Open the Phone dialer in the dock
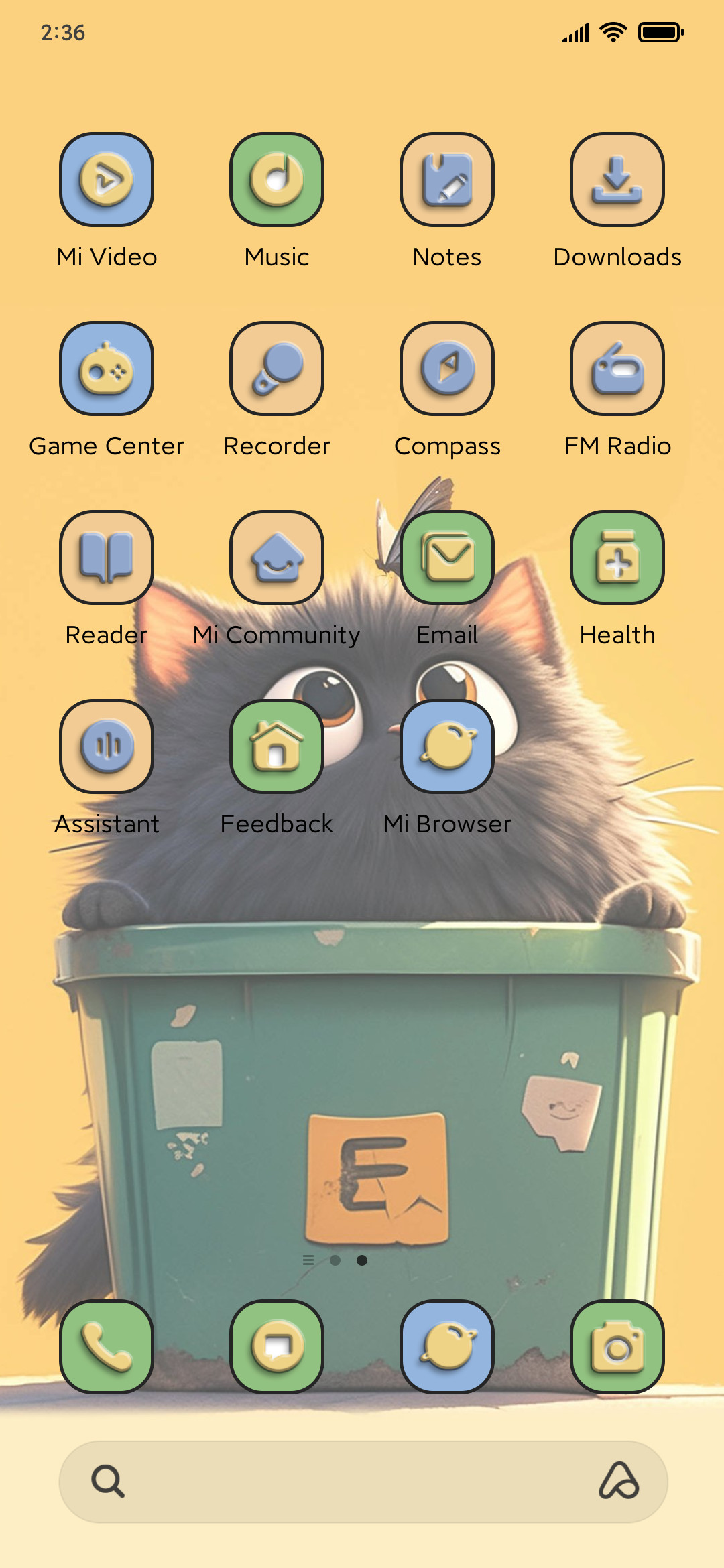The height and width of the screenshot is (1568, 724). pyautogui.click(x=107, y=1347)
